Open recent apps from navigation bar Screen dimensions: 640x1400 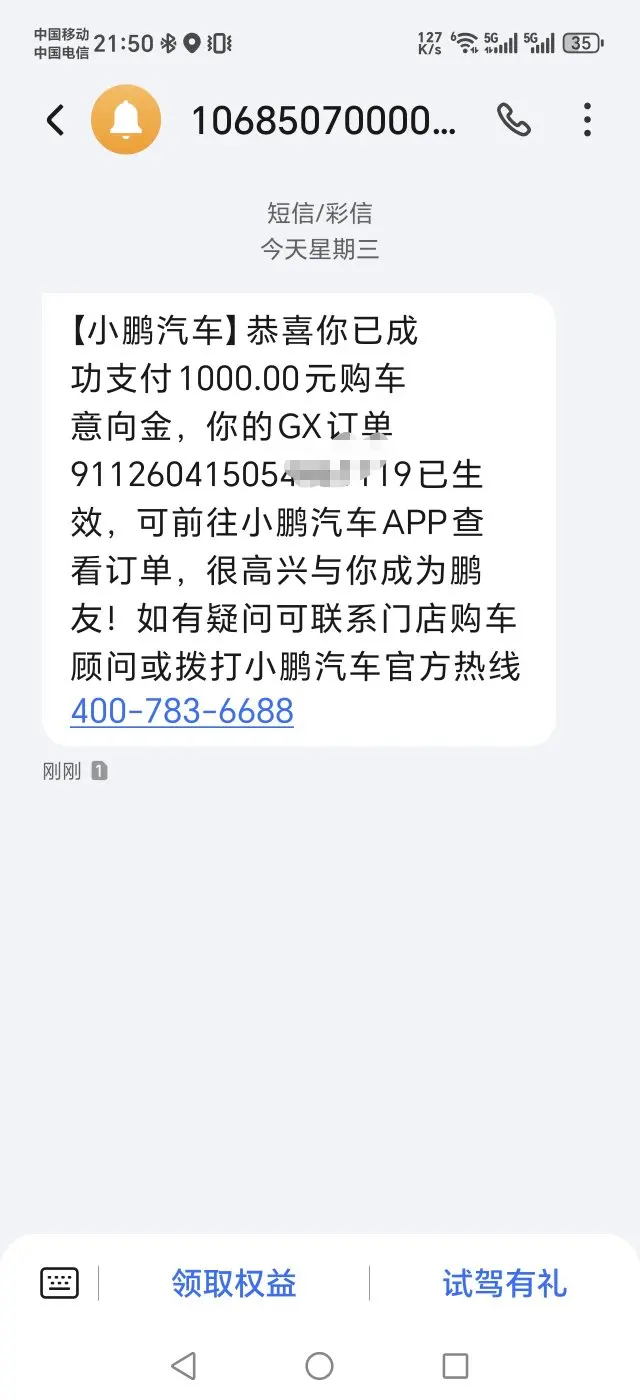click(x=455, y=1365)
